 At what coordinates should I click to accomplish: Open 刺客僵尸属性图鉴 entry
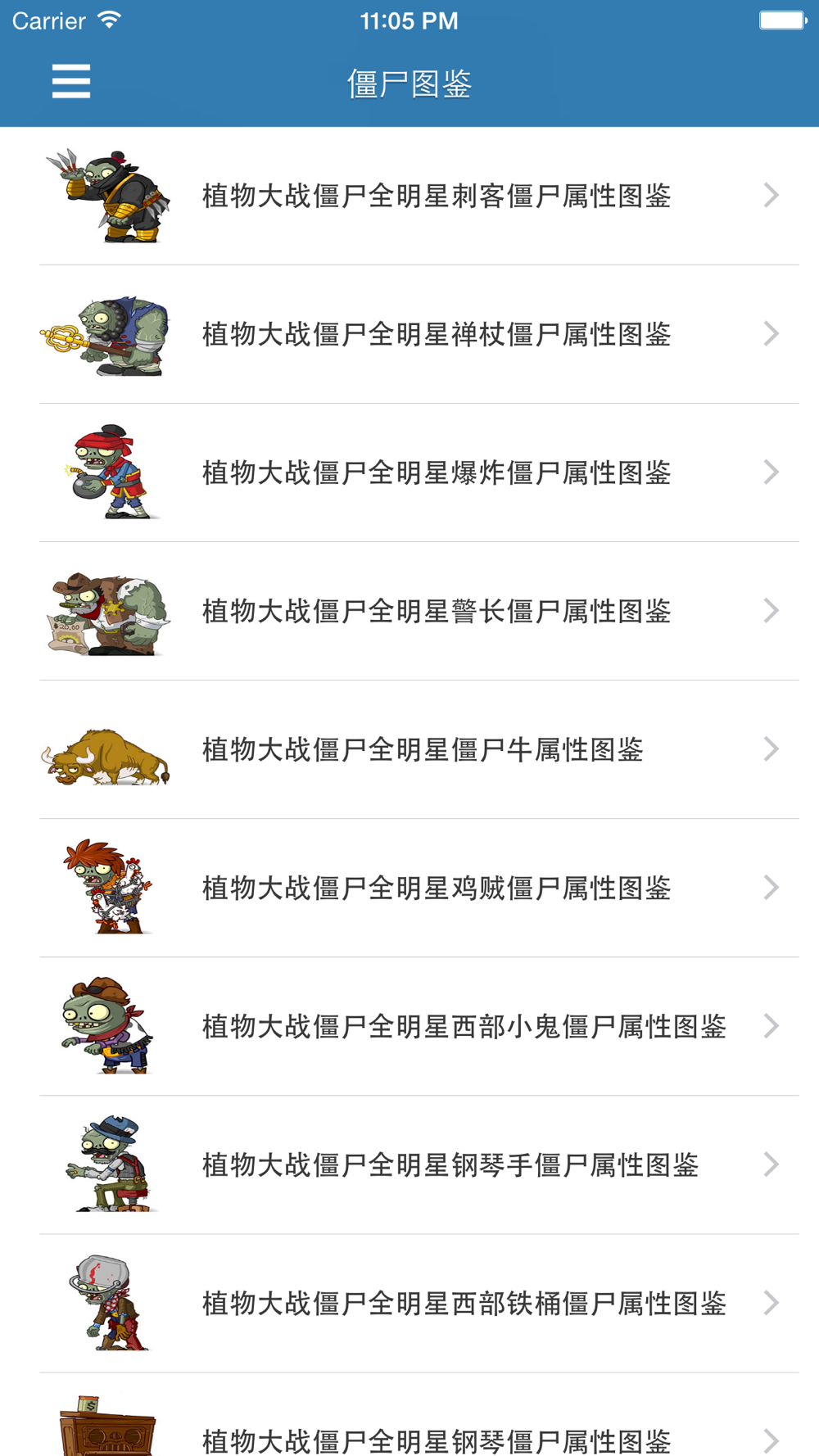(x=409, y=196)
